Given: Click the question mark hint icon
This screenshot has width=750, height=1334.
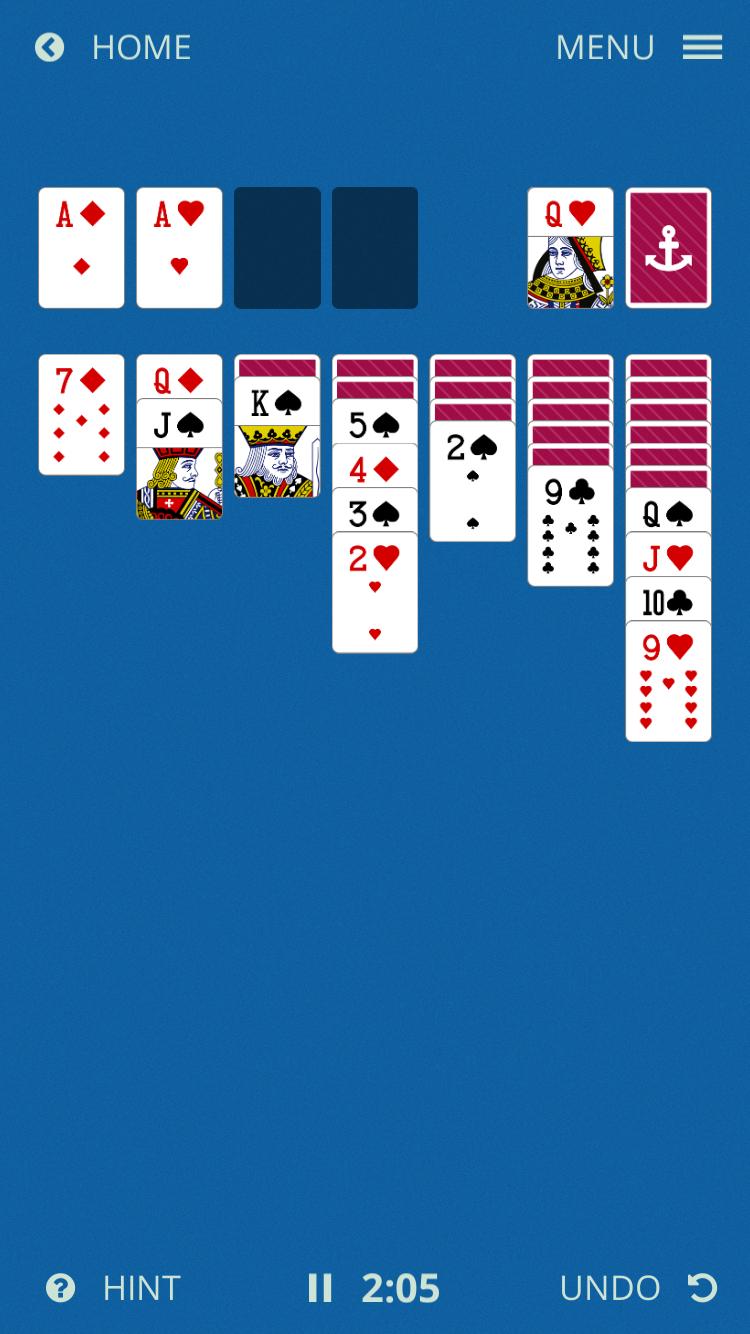Looking at the screenshot, I should point(61,1288).
